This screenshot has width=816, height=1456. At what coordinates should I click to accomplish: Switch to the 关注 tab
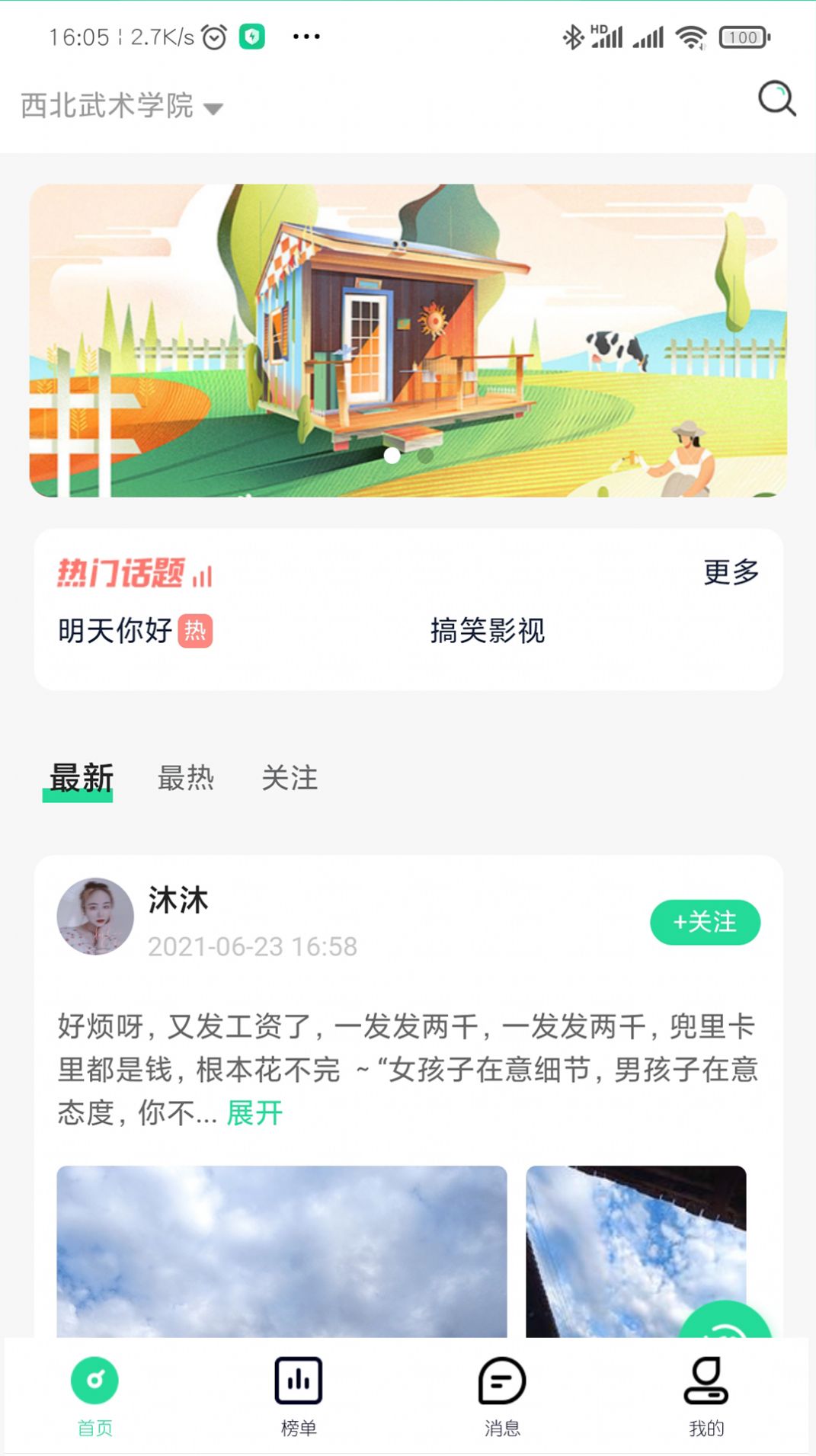289,778
